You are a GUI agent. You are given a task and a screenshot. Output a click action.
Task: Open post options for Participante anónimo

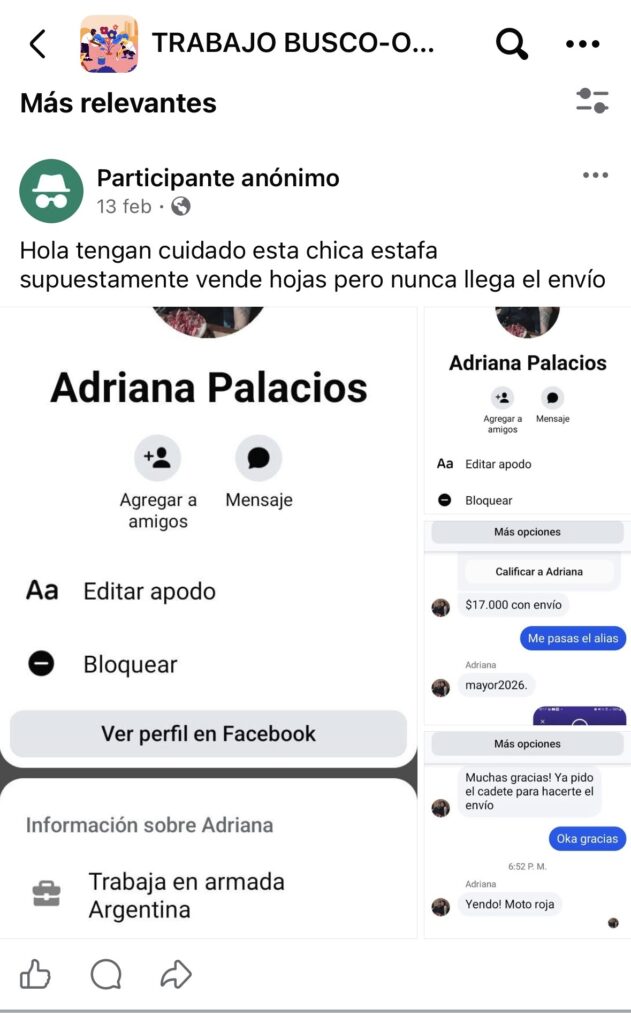point(595,176)
